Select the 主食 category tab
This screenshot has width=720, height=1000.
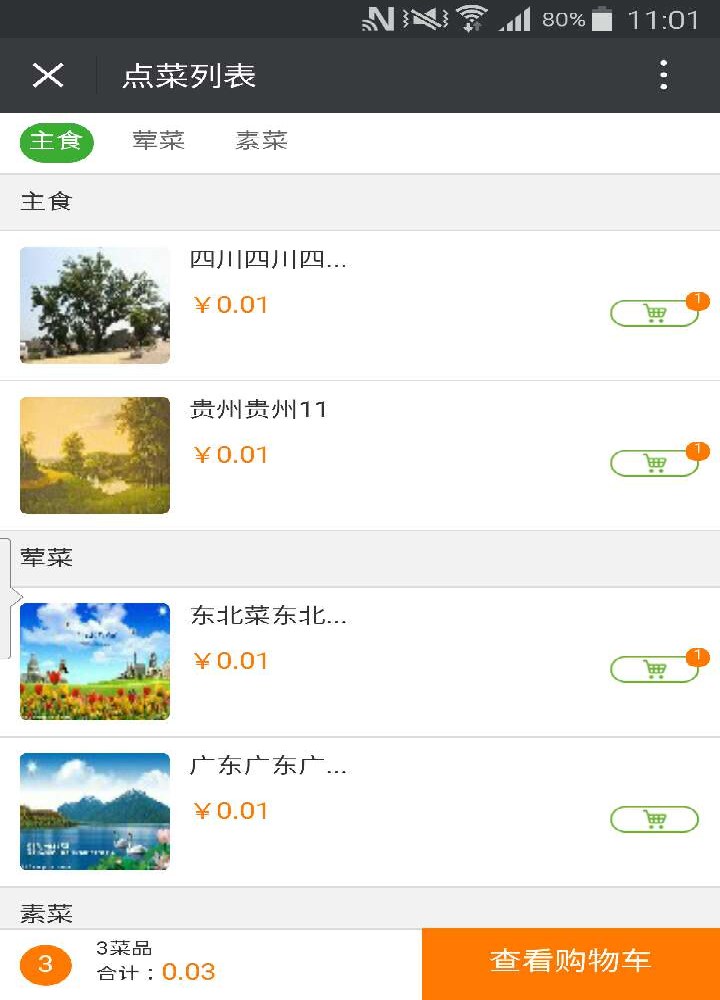tap(56, 142)
